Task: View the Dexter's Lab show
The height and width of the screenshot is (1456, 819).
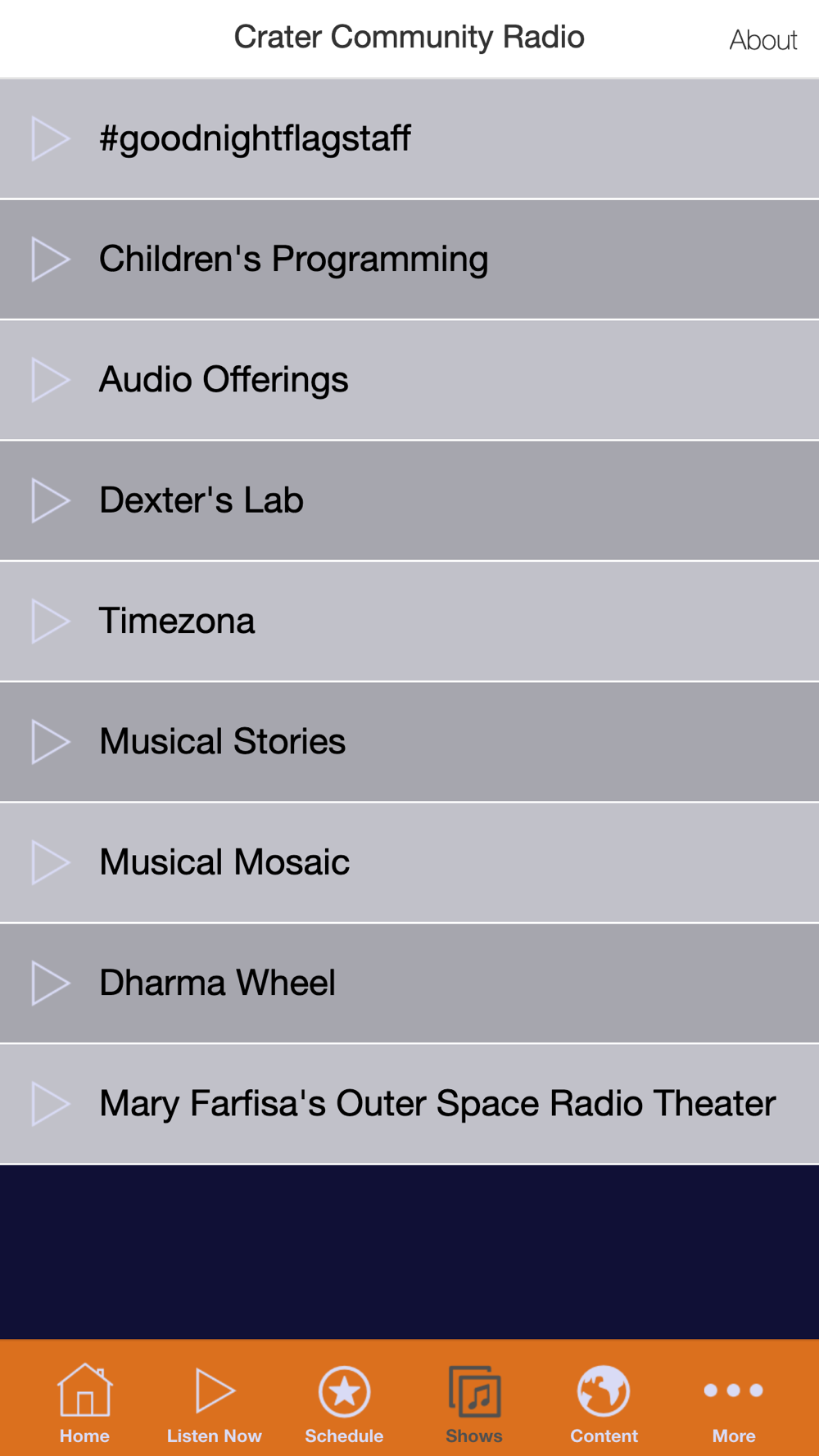Action: 409,500
